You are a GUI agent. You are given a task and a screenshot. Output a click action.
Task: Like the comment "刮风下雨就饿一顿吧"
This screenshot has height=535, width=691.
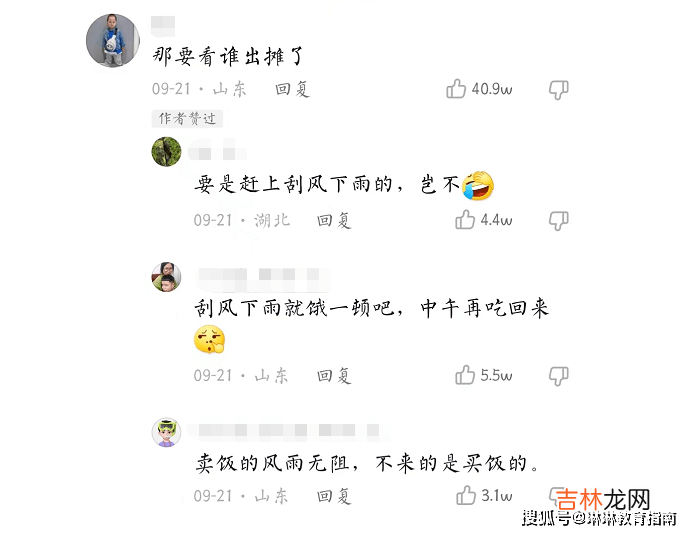pos(465,375)
